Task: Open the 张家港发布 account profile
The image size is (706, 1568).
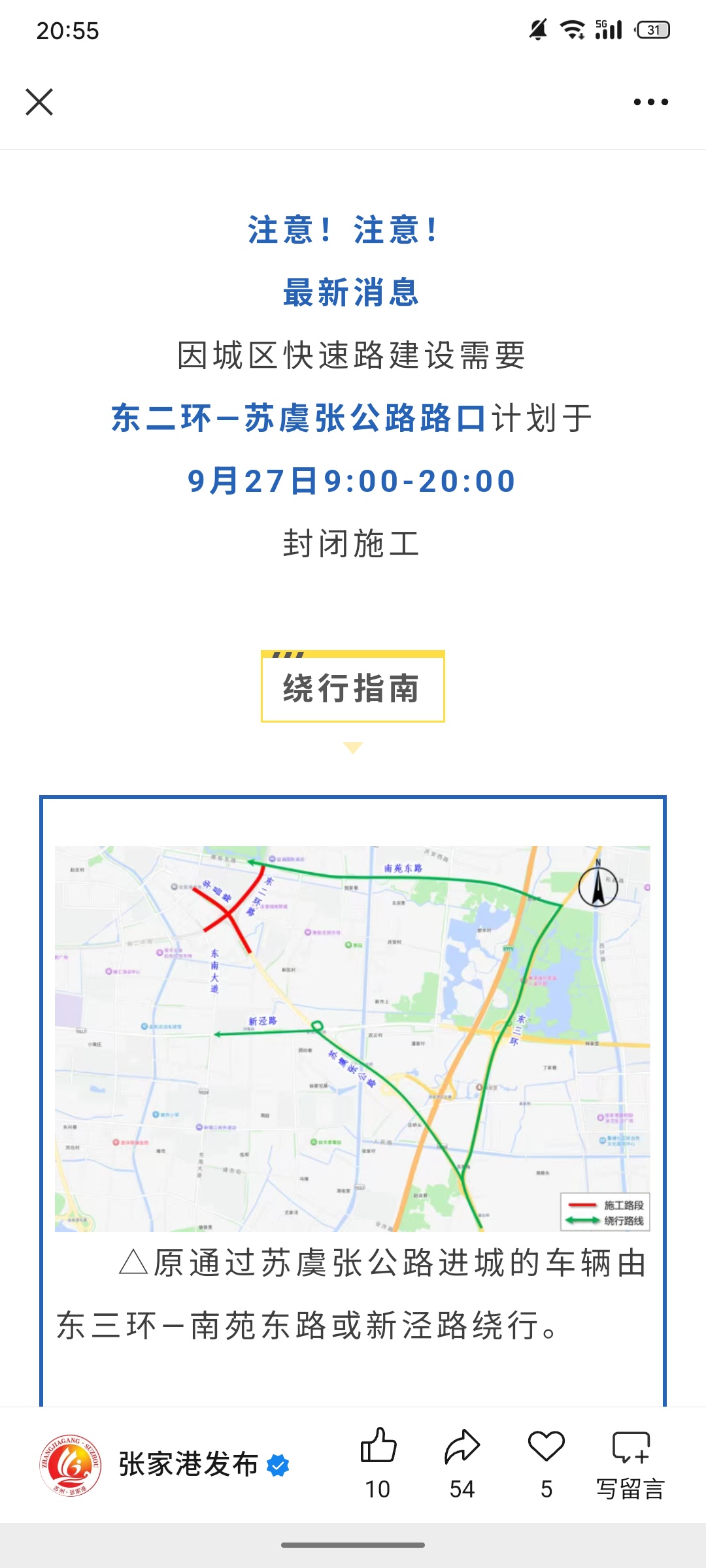Action: [x=188, y=1464]
